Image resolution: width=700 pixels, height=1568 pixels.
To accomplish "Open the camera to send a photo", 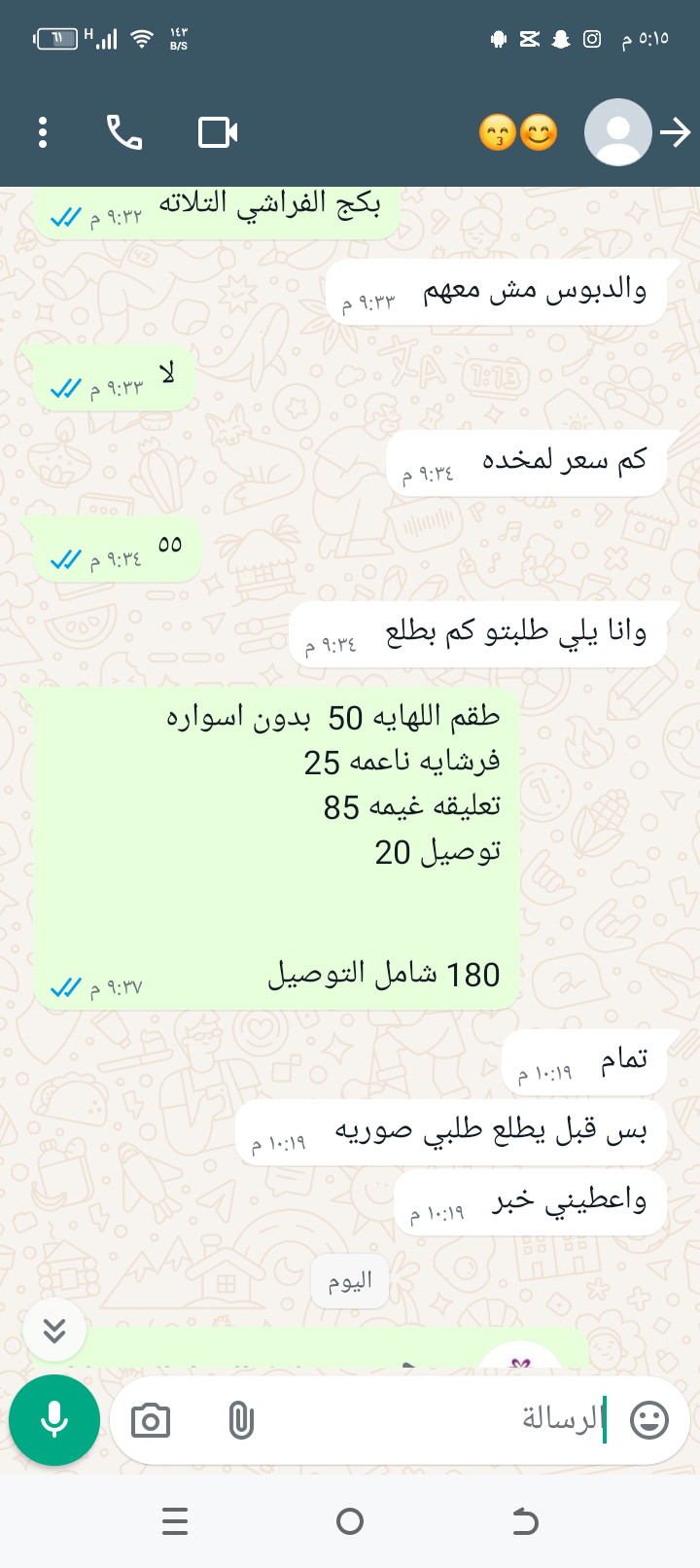I will 151,1421.
